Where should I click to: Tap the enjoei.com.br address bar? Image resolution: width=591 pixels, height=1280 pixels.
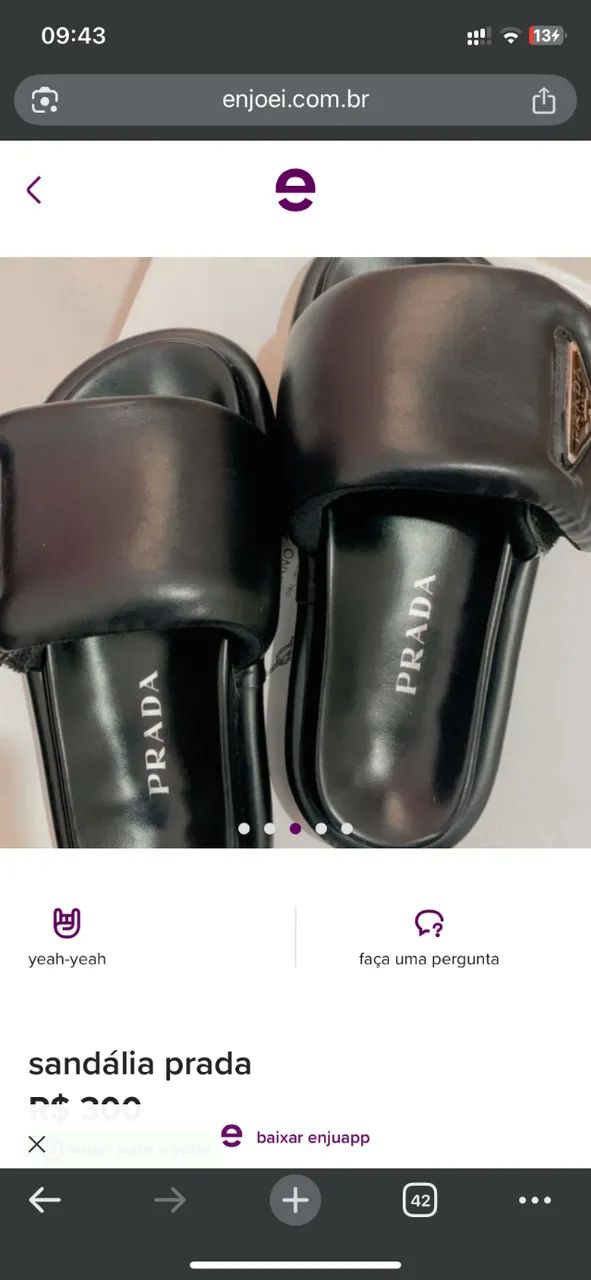[295, 100]
